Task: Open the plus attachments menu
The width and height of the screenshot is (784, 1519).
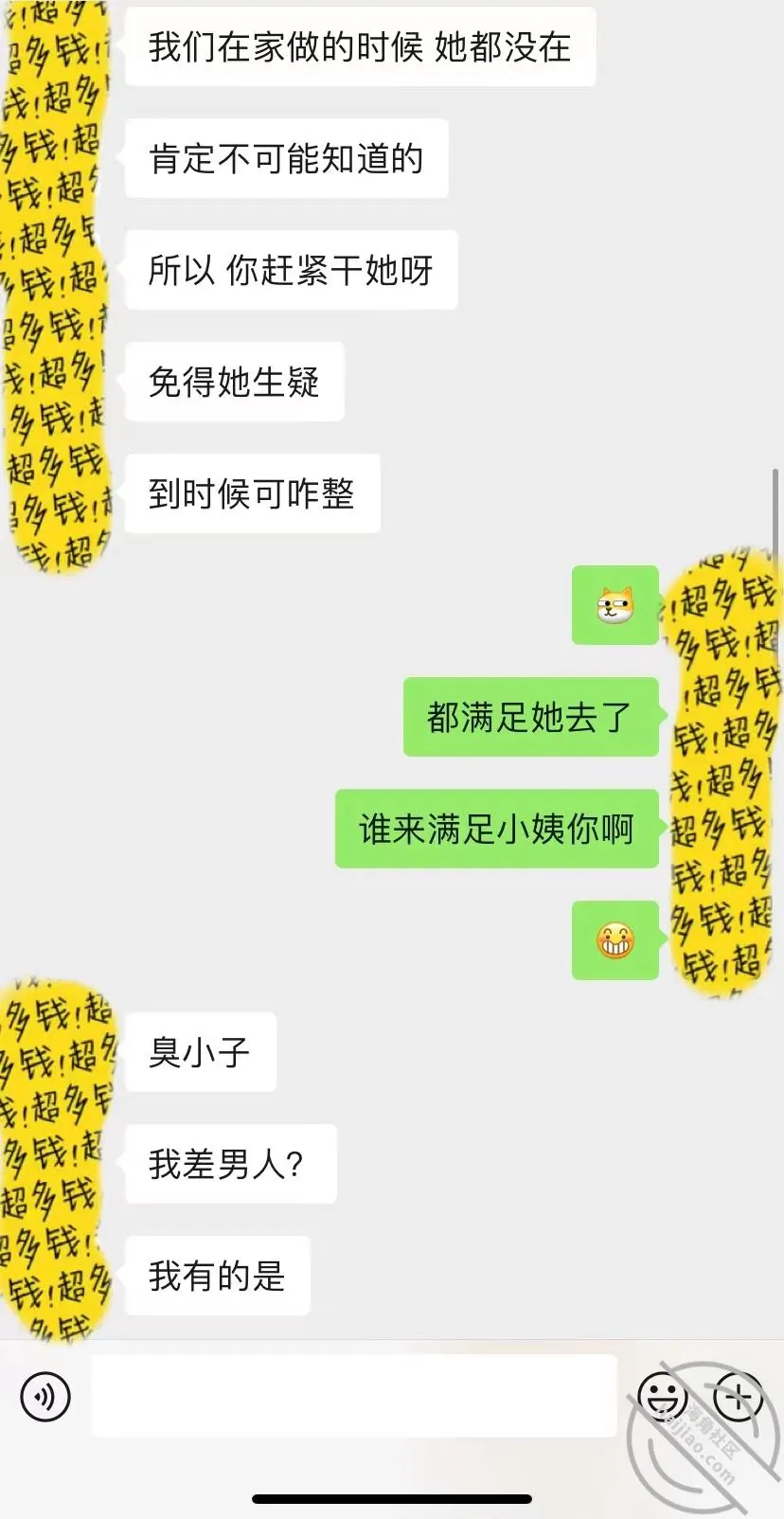Action: point(738,1396)
